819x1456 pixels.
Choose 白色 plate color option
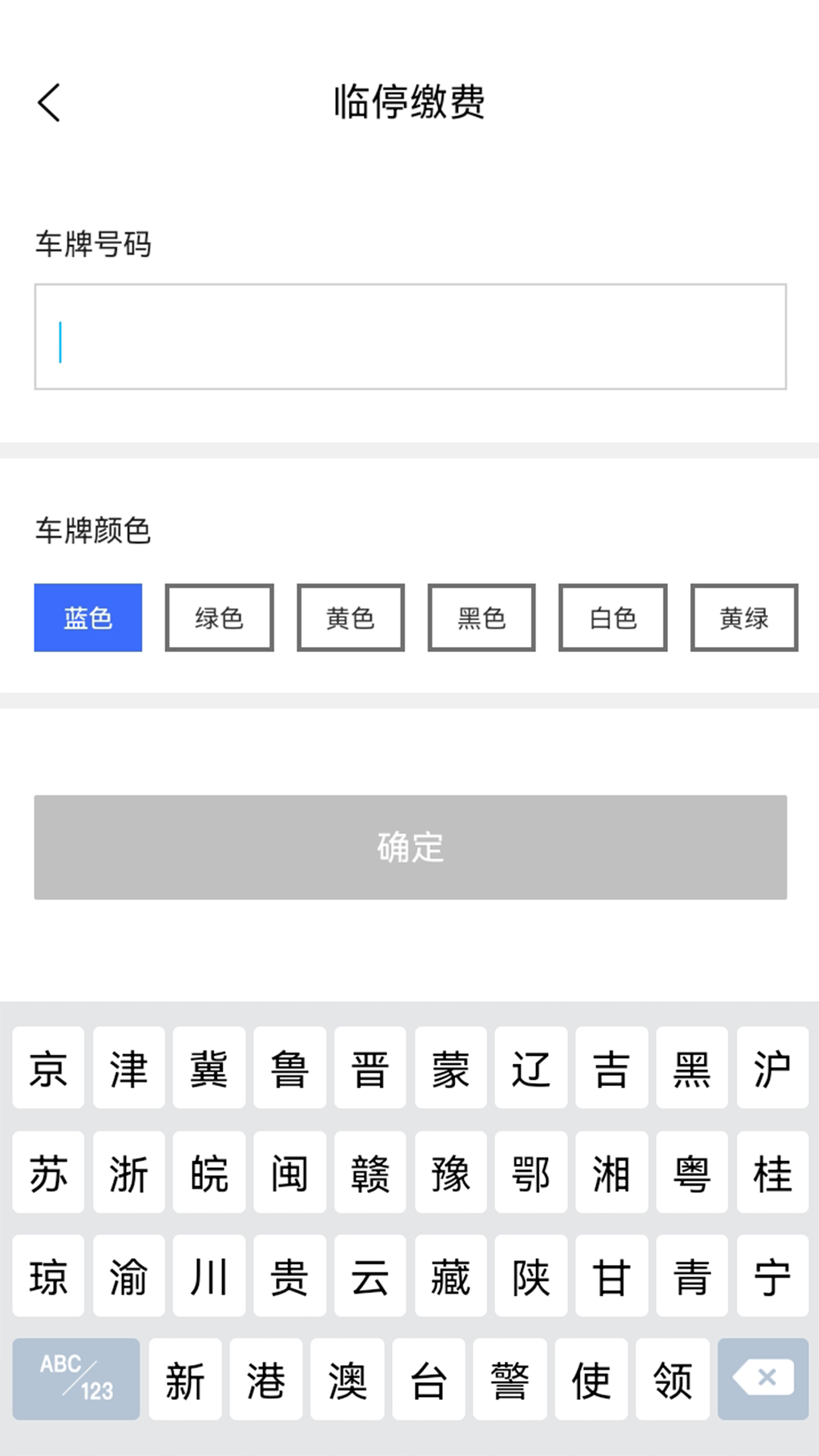coord(613,617)
